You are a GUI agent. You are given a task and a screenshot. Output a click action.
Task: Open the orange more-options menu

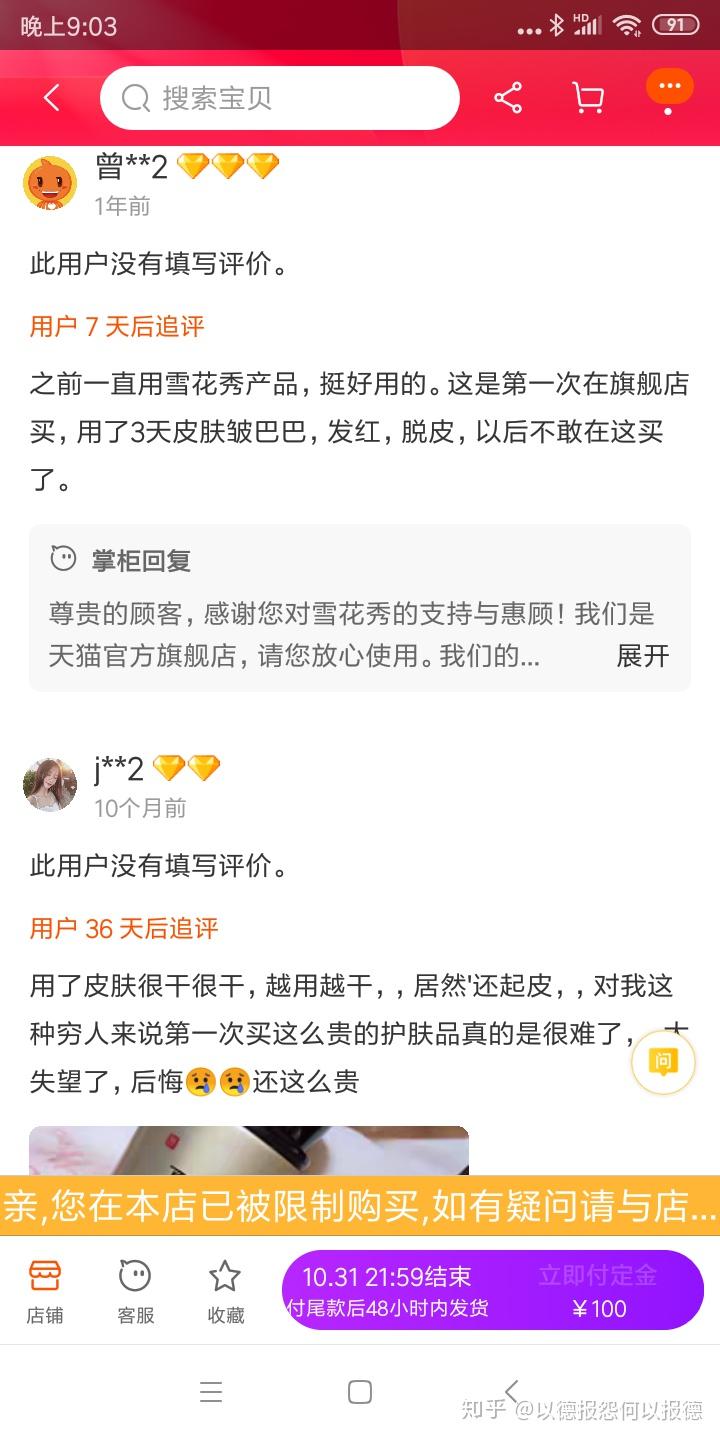click(x=669, y=88)
